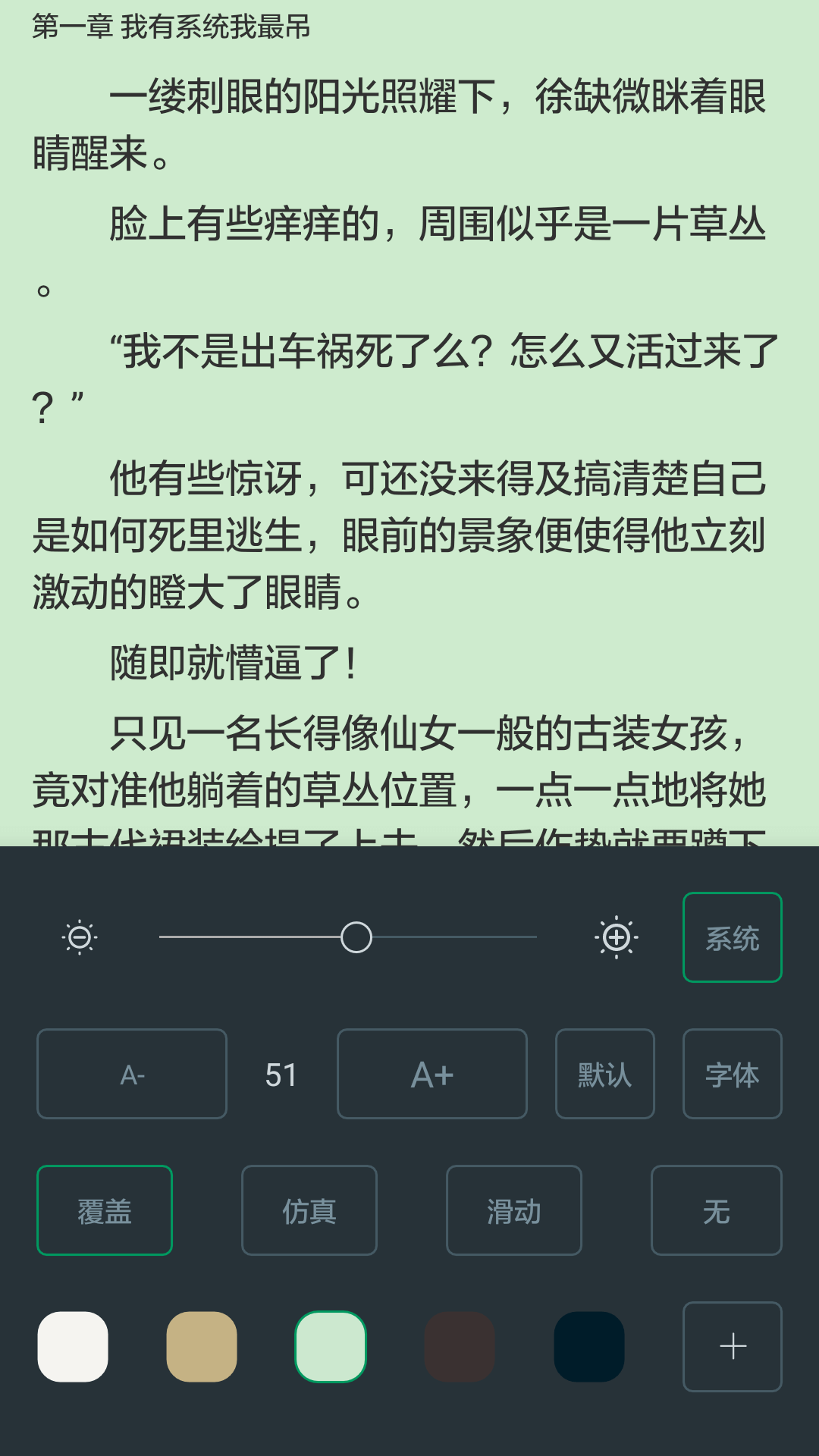Tap the increase brightness sun icon
Screen dimensions: 819x1456
point(617,938)
